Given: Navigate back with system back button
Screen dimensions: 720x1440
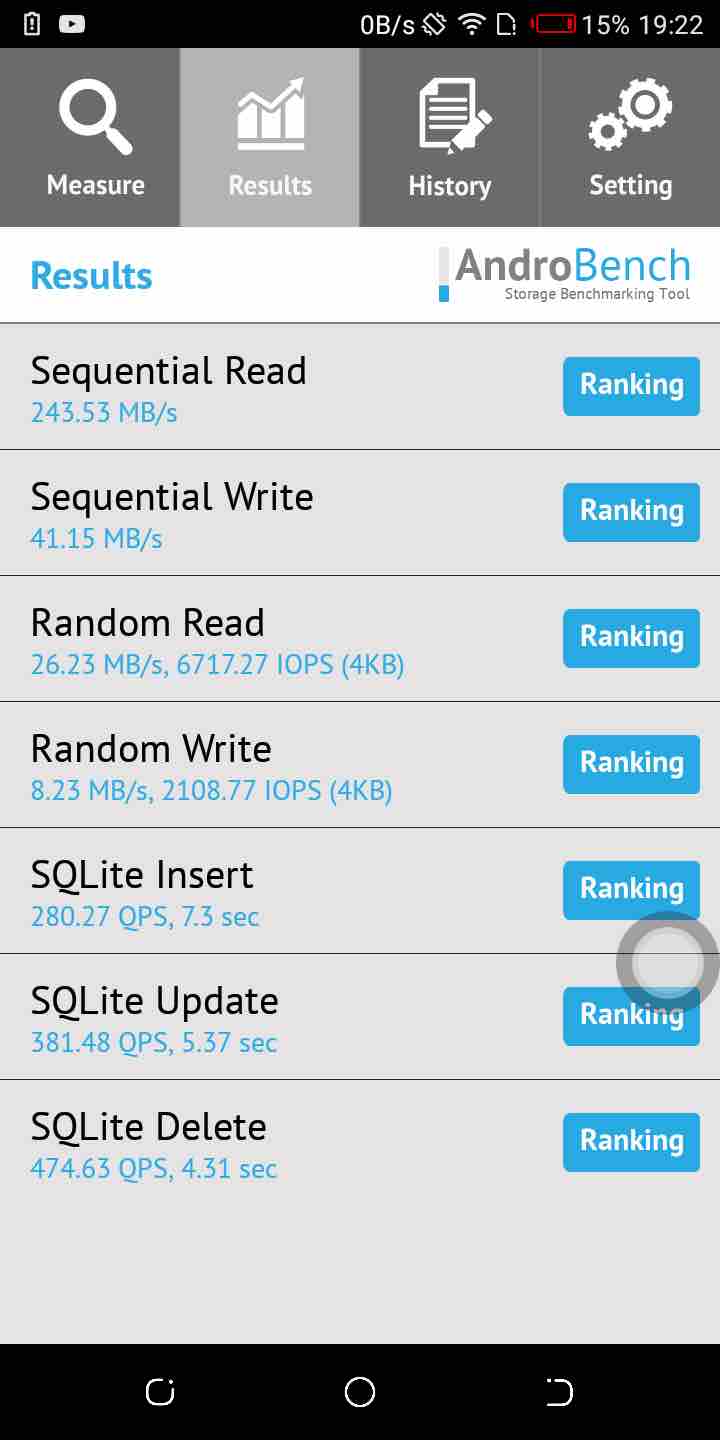Looking at the screenshot, I should point(559,1392).
